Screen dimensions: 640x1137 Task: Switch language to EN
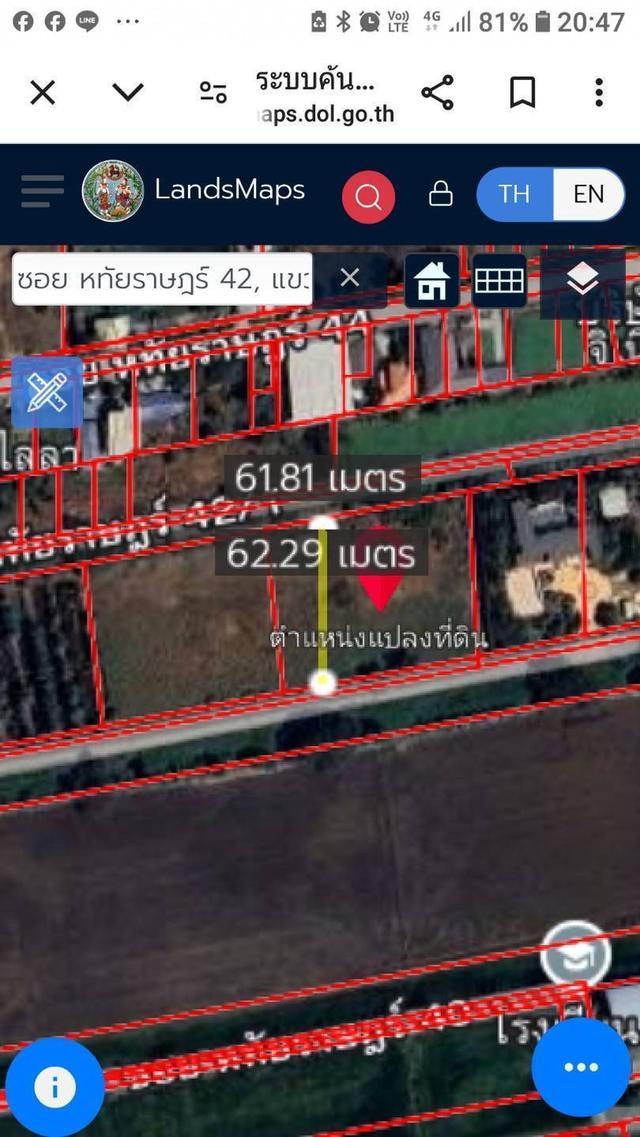coord(589,194)
